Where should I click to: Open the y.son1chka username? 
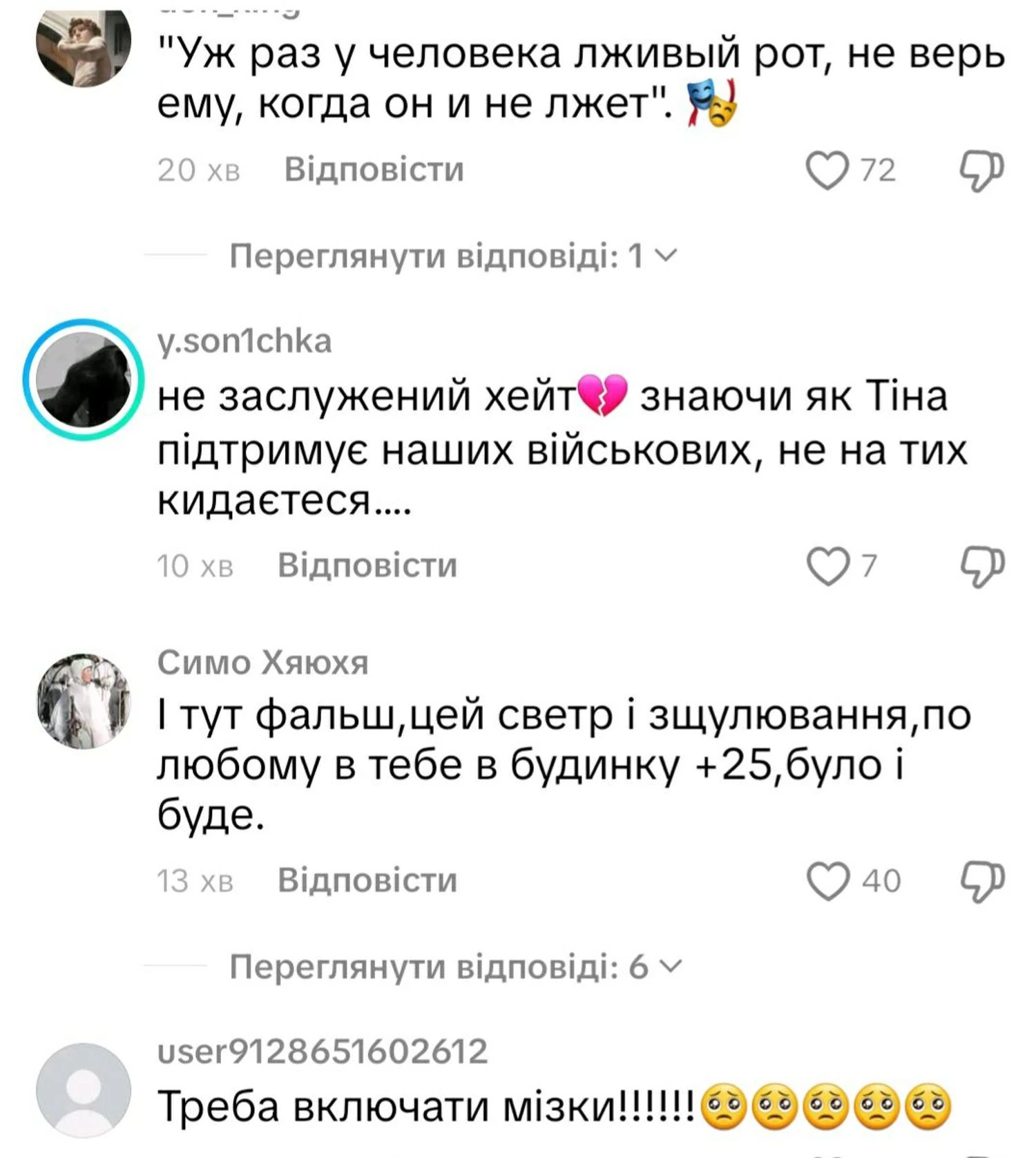pyautogui.click(x=244, y=341)
